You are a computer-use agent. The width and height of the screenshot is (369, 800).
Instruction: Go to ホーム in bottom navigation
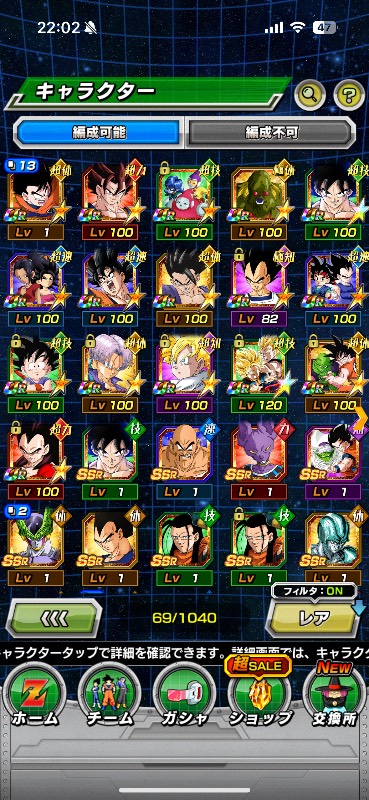(x=35, y=694)
